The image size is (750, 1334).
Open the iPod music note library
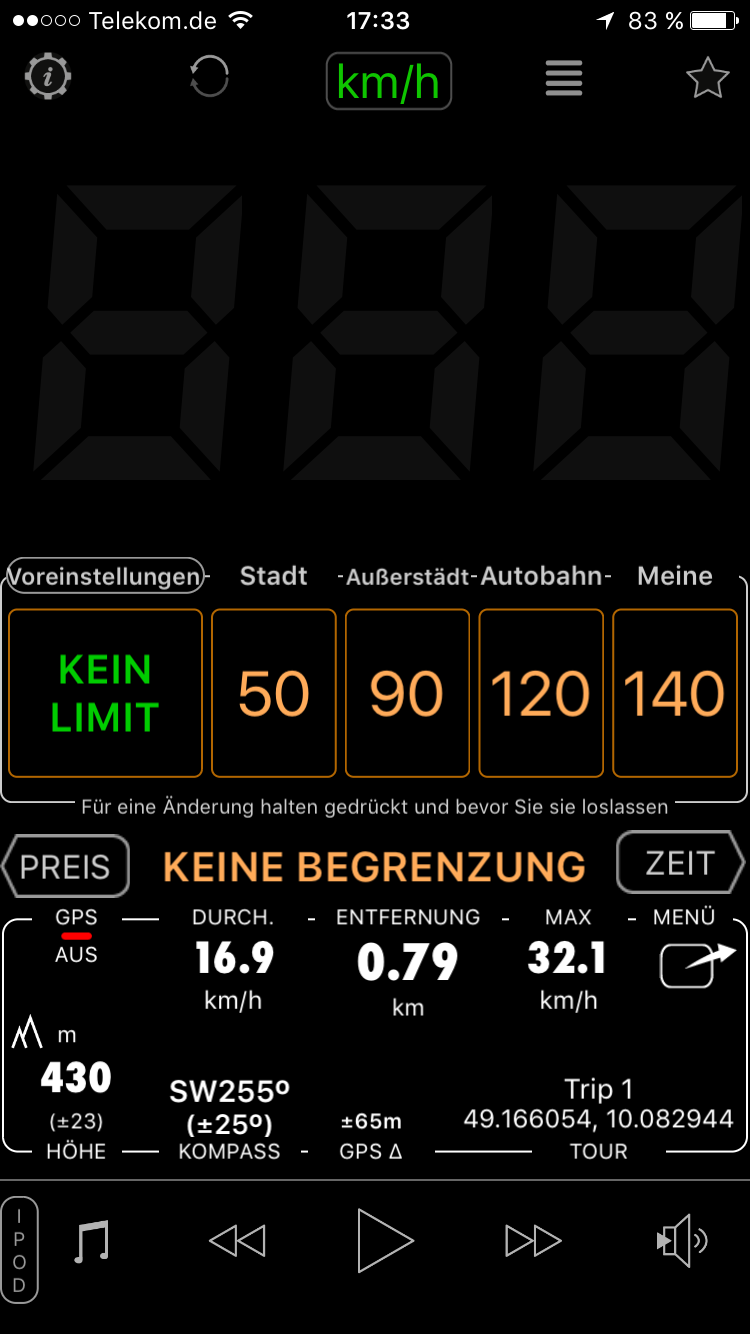coord(92,1242)
